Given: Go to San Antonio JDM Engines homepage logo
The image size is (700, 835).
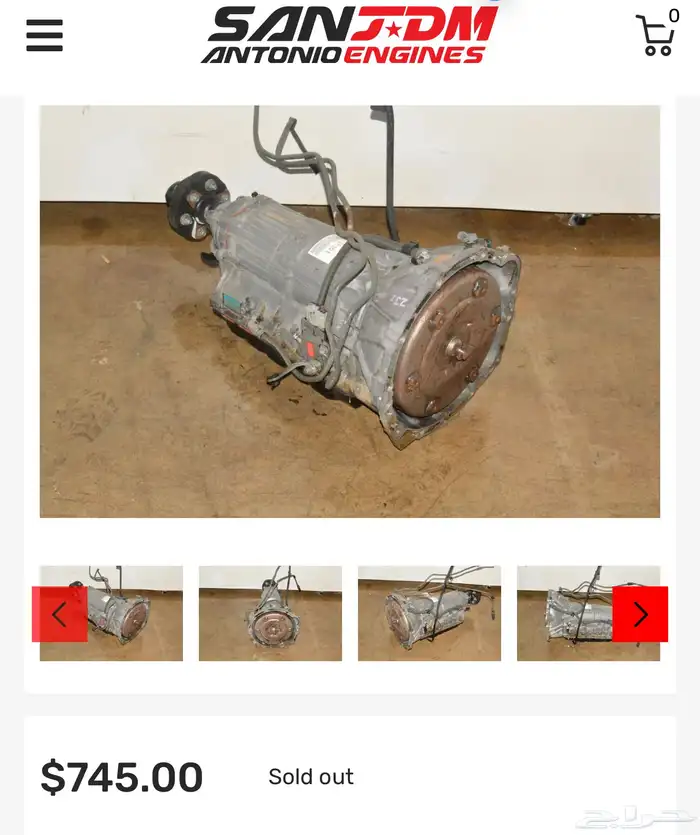Looking at the screenshot, I should tap(349, 35).
